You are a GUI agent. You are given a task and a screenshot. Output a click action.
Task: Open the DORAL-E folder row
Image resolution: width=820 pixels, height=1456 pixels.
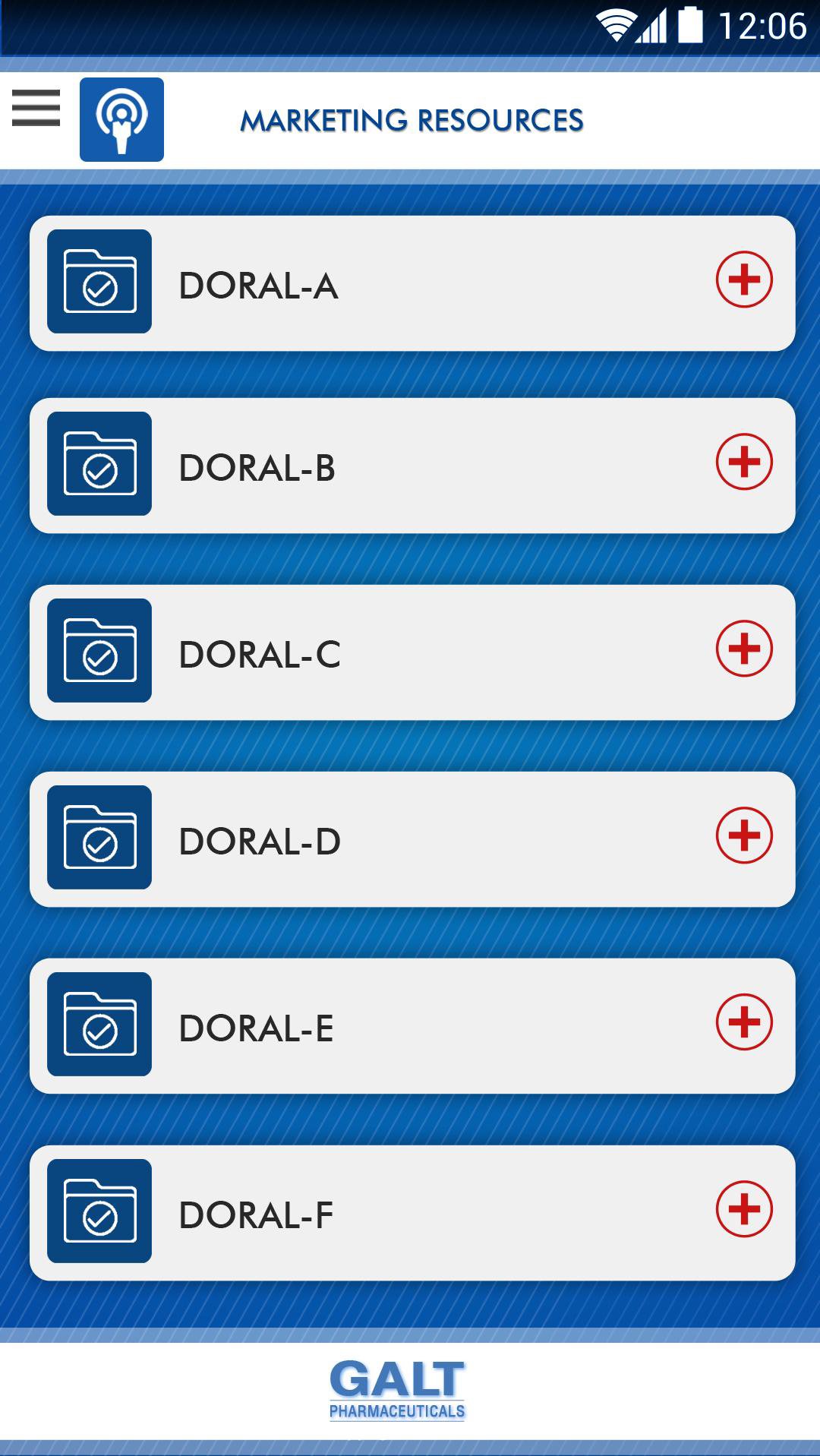pos(412,1026)
